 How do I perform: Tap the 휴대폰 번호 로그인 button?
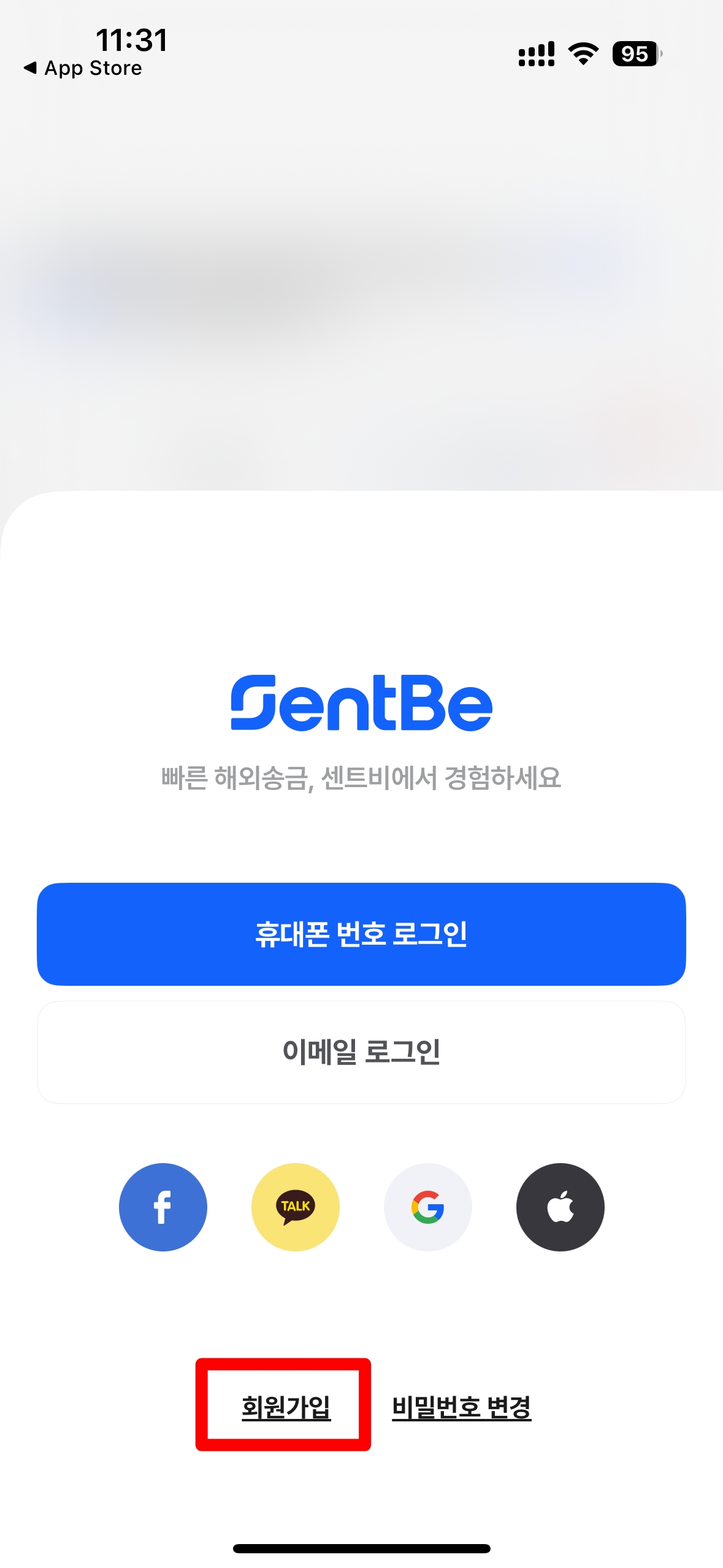[x=361, y=934]
